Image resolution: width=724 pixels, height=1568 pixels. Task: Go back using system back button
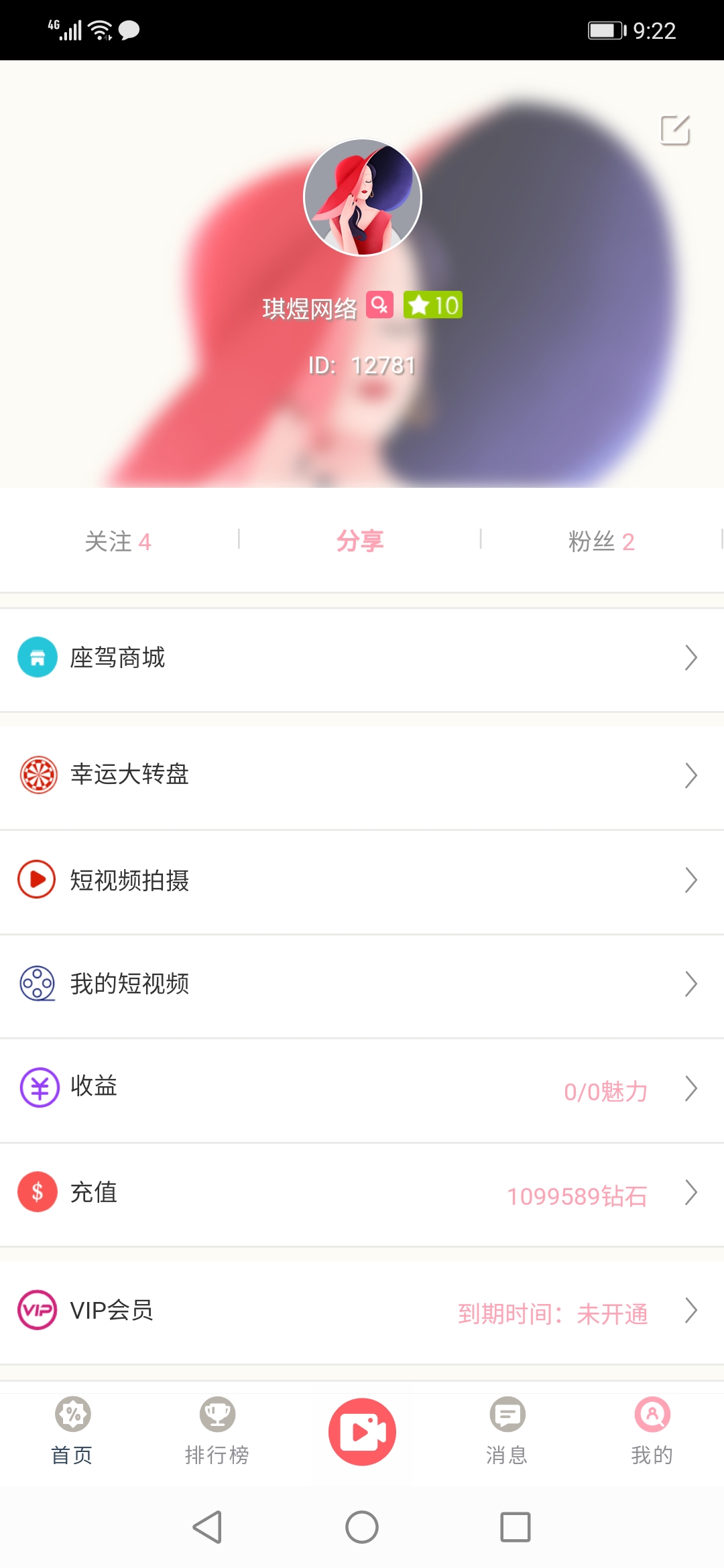(207, 1527)
